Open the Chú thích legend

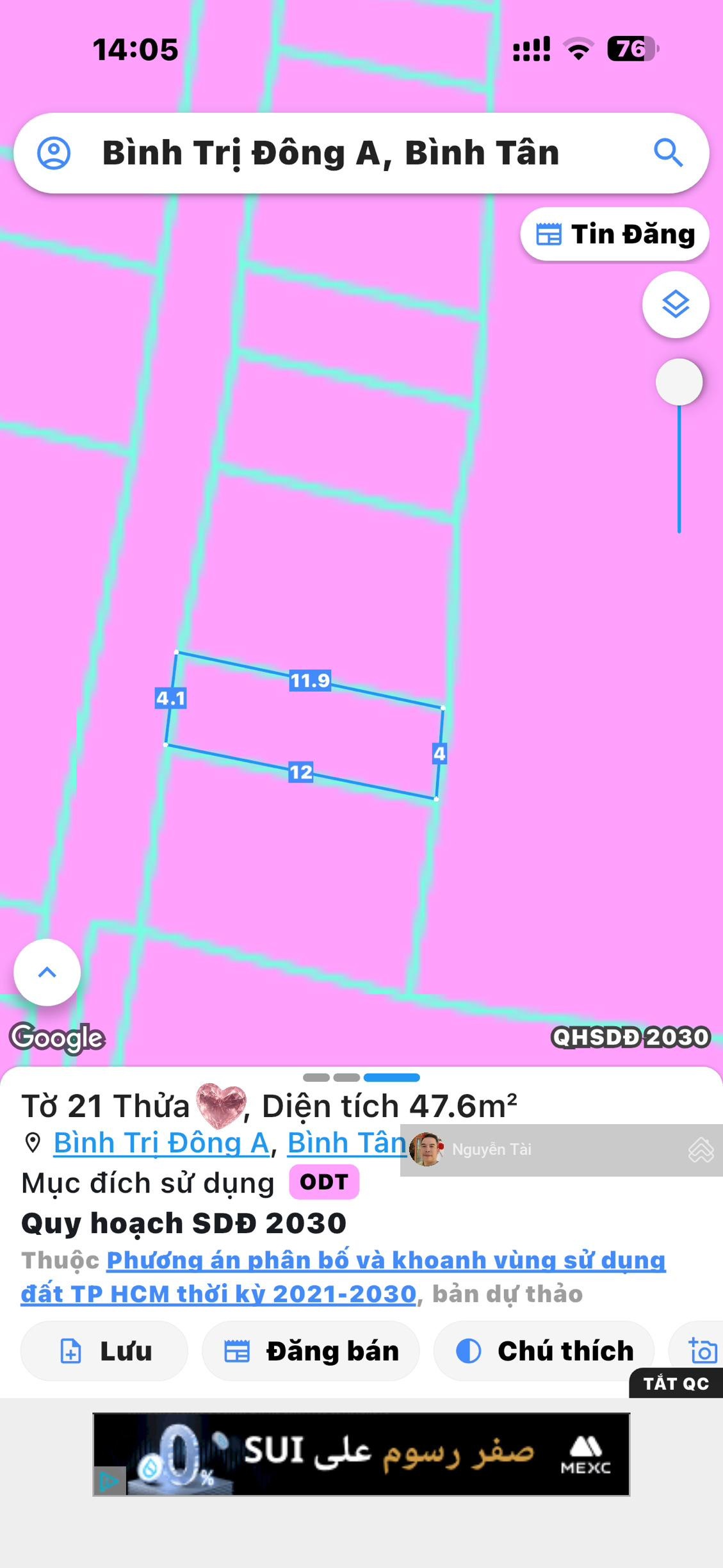pos(544,1351)
